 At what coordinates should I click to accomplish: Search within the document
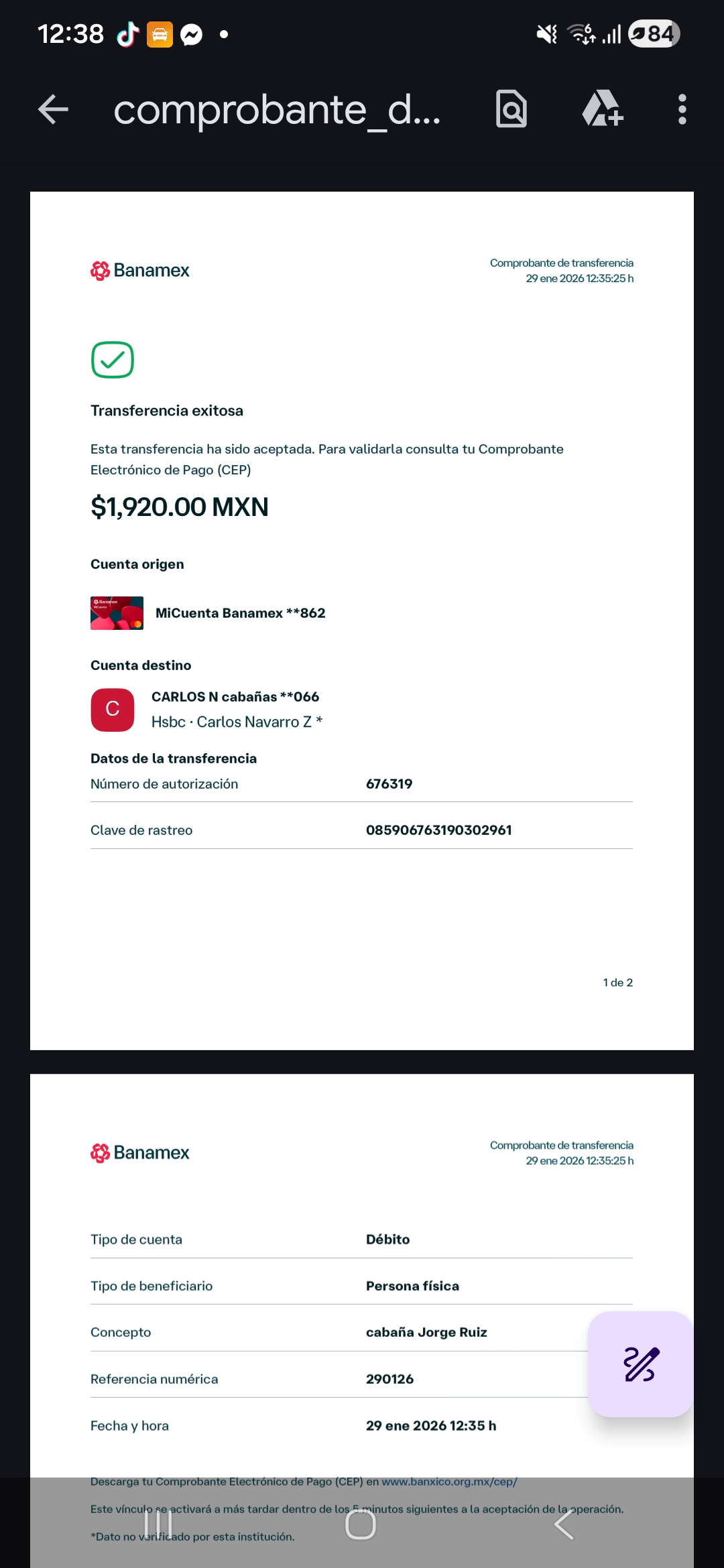pos(511,109)
